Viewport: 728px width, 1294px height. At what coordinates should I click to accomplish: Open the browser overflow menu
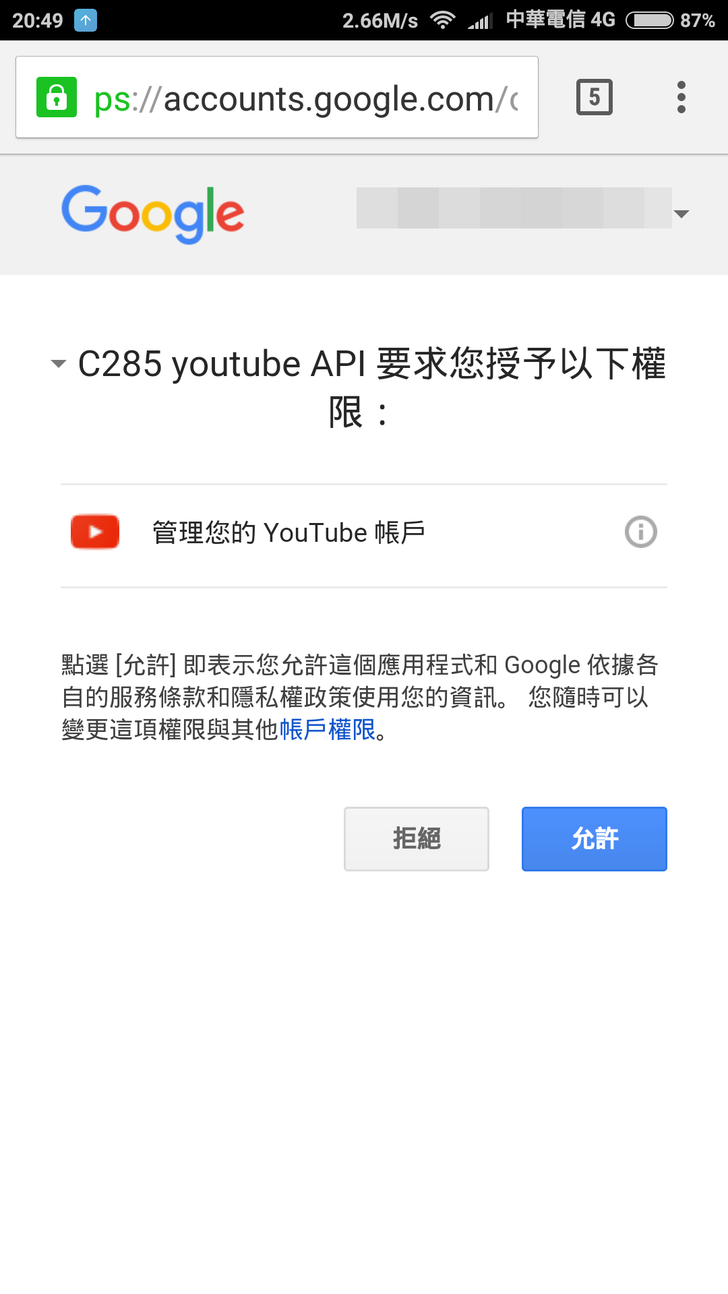[681, 97]
